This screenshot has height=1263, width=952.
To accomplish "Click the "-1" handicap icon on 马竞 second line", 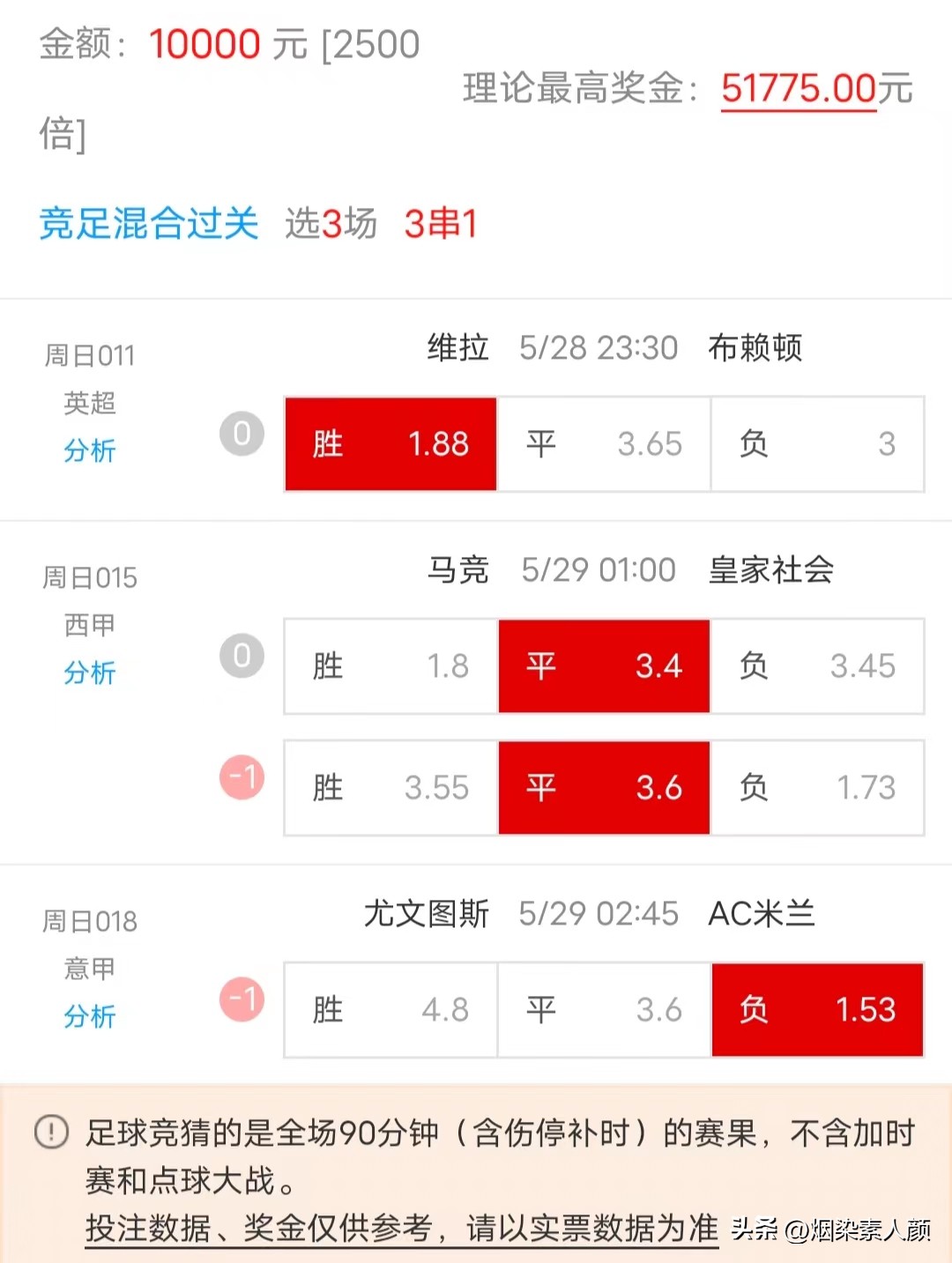I will point(242,777).
